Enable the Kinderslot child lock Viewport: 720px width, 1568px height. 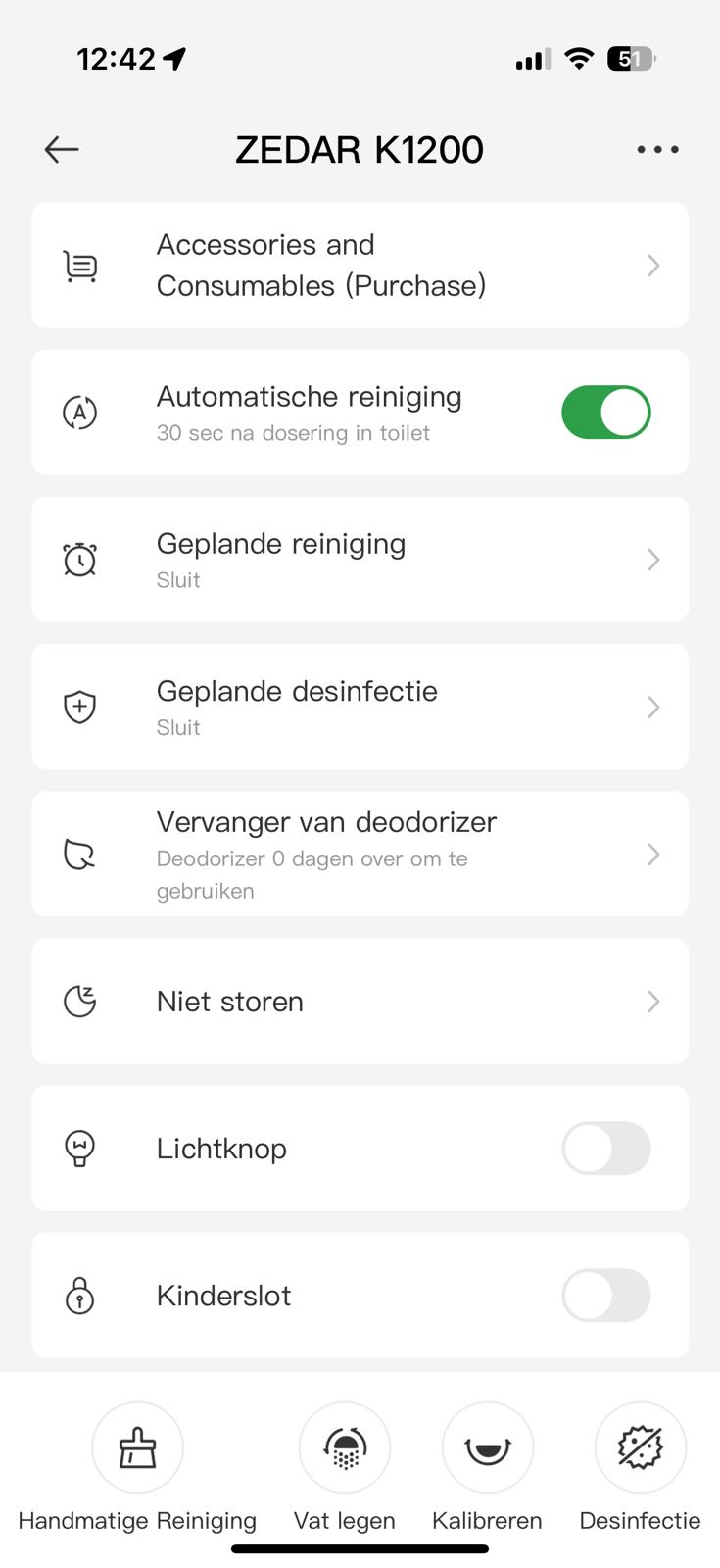(605, 1295)
